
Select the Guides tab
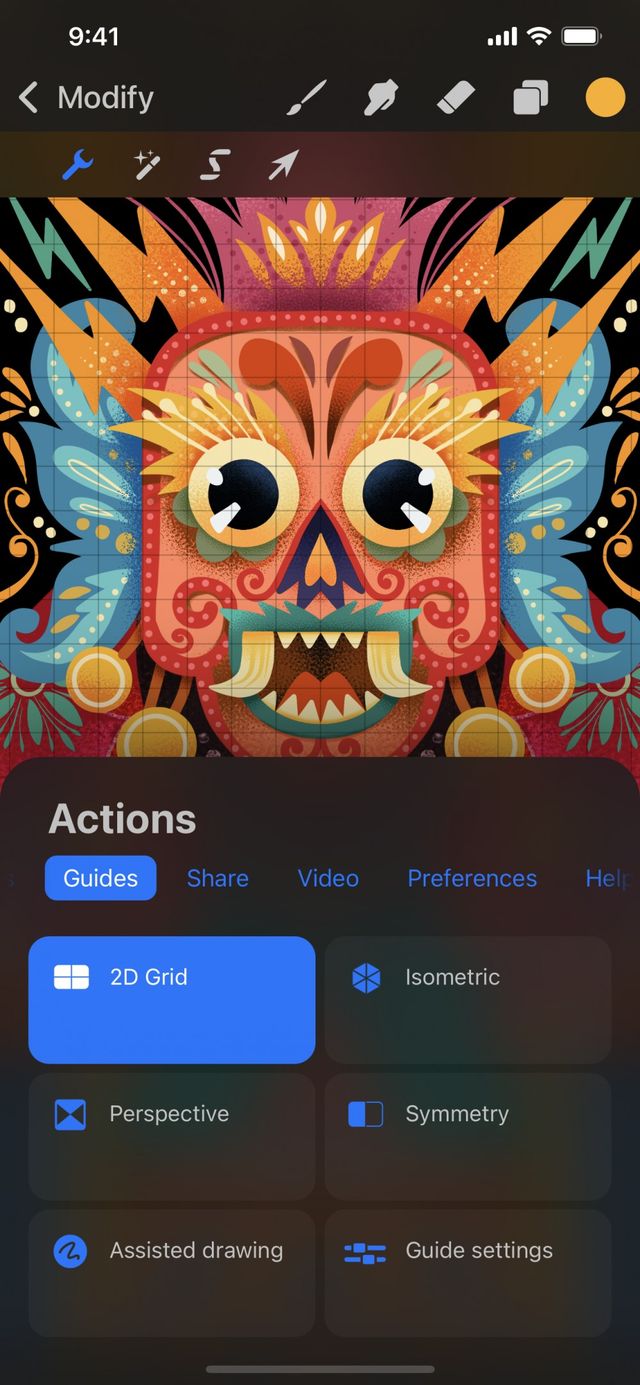tap(100, 878)
